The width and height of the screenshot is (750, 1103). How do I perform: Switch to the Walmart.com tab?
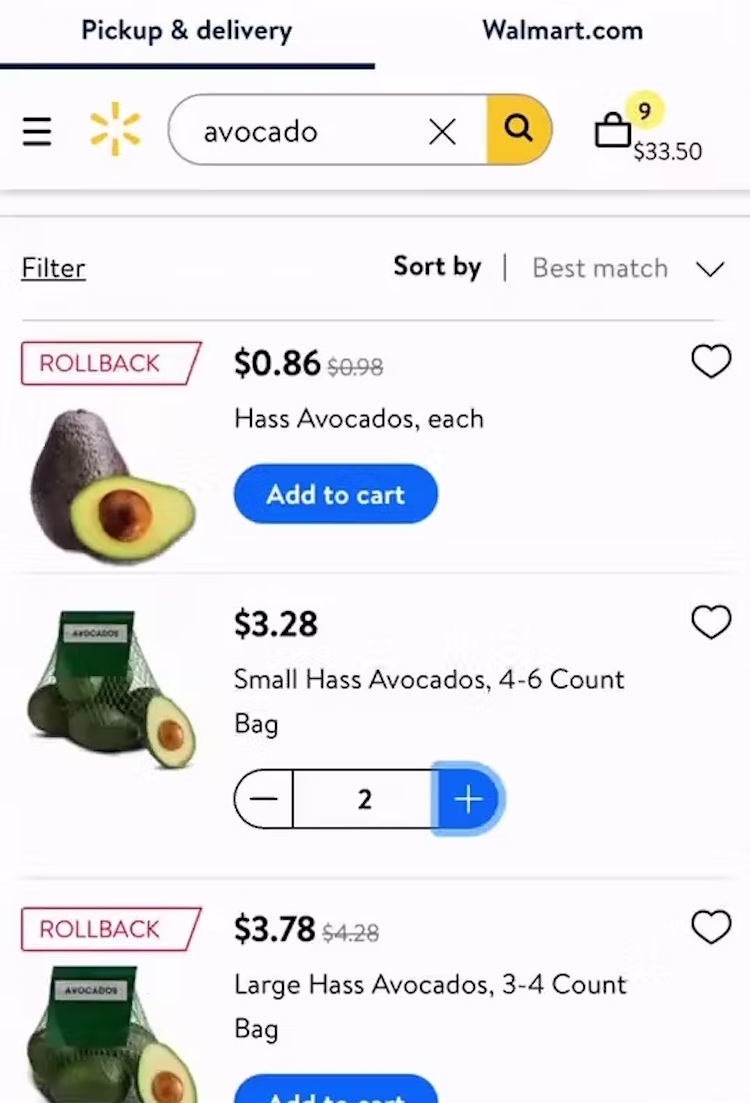point(562,31)
